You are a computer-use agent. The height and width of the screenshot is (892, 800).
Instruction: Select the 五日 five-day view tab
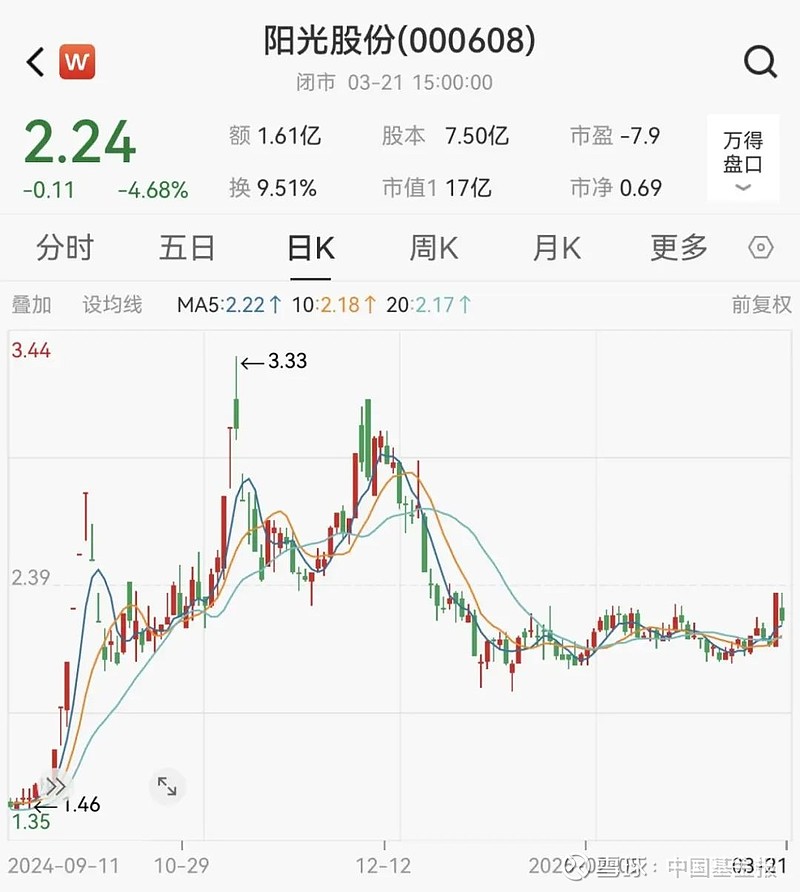click(186, 248)
